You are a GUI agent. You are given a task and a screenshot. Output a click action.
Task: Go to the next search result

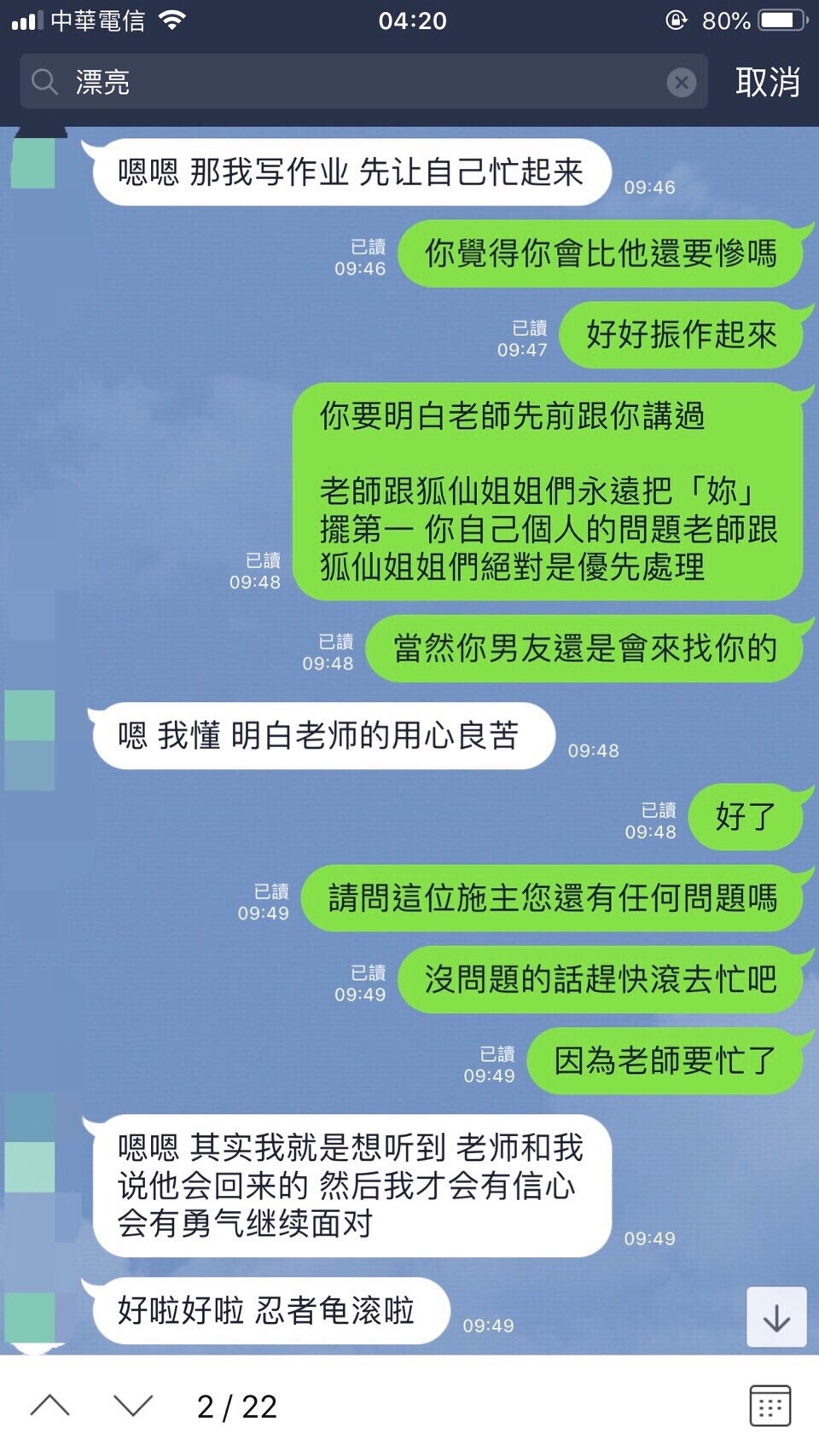click(133, 1406)
